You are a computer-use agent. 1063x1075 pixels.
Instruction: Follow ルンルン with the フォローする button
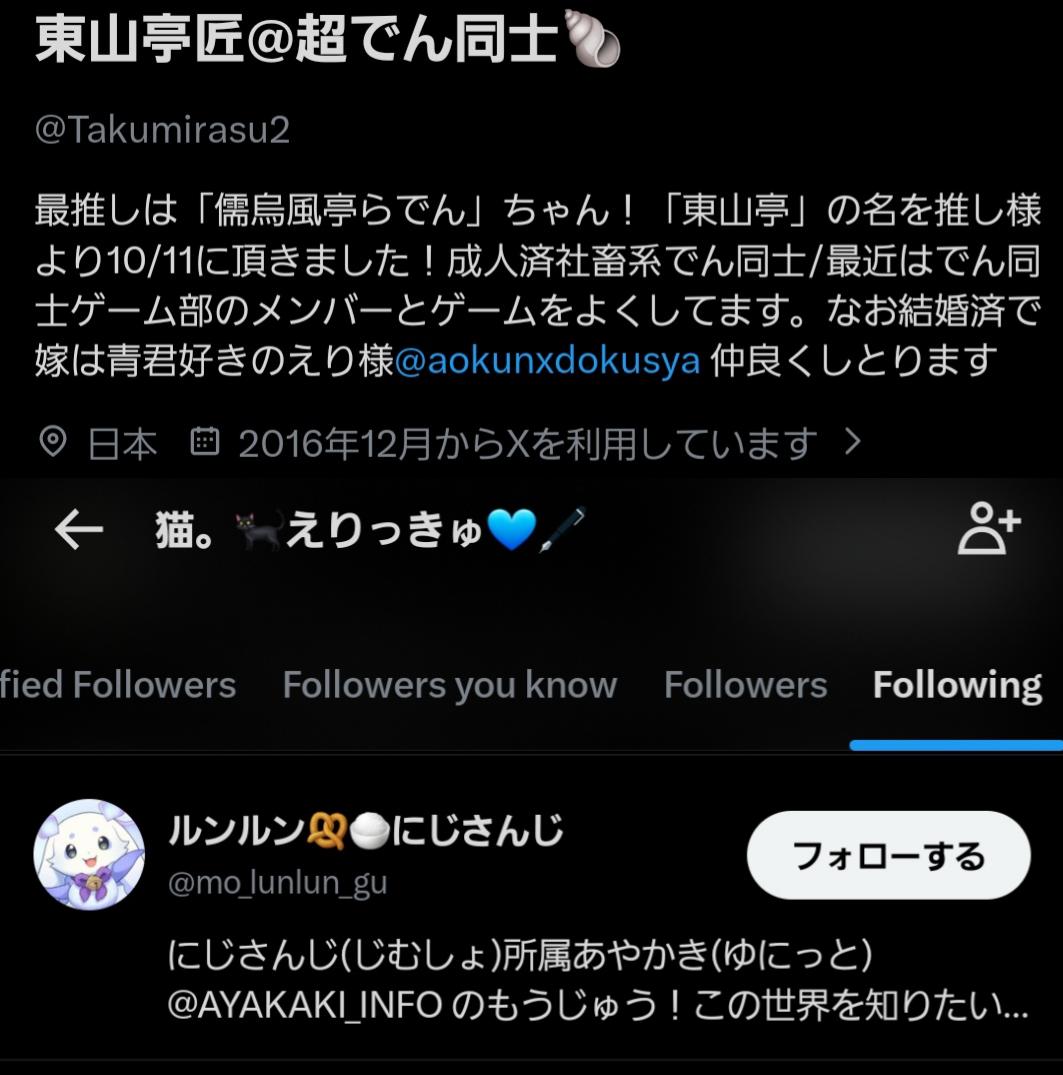pyautogui.click(x=888, y=856)
